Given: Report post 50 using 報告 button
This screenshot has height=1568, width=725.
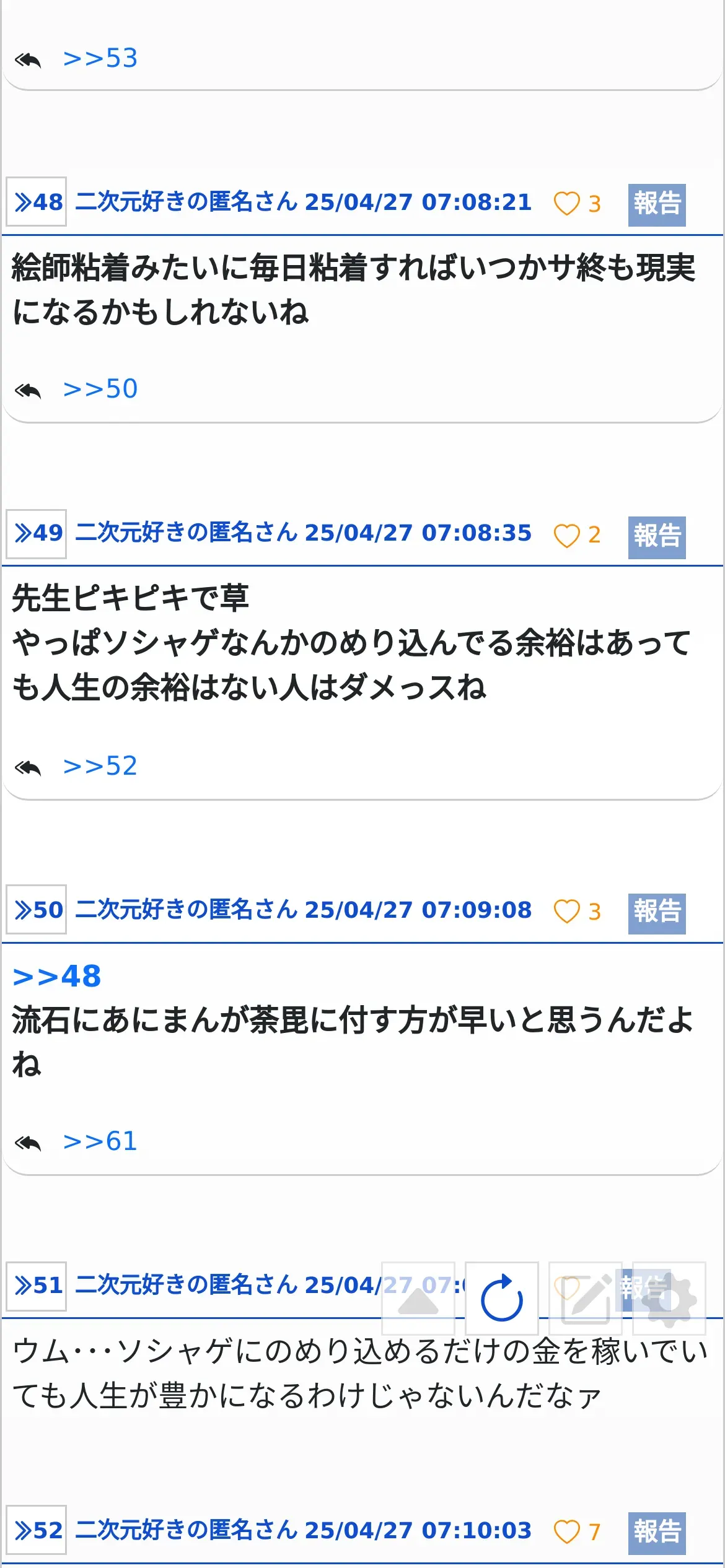Looking at the screenshot, I should click(x=657, y=913).
